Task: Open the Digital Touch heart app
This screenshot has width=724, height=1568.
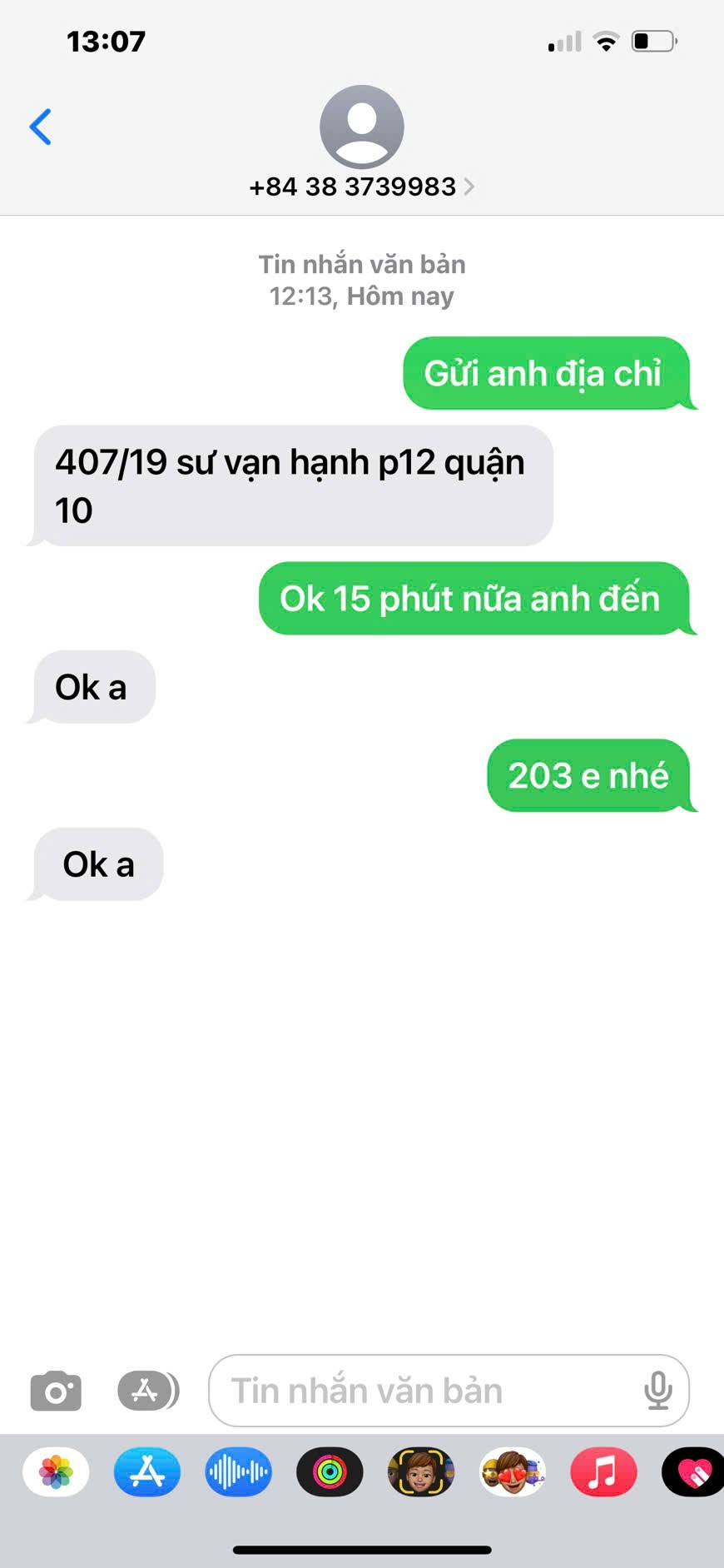Action: coord(692,1472)
